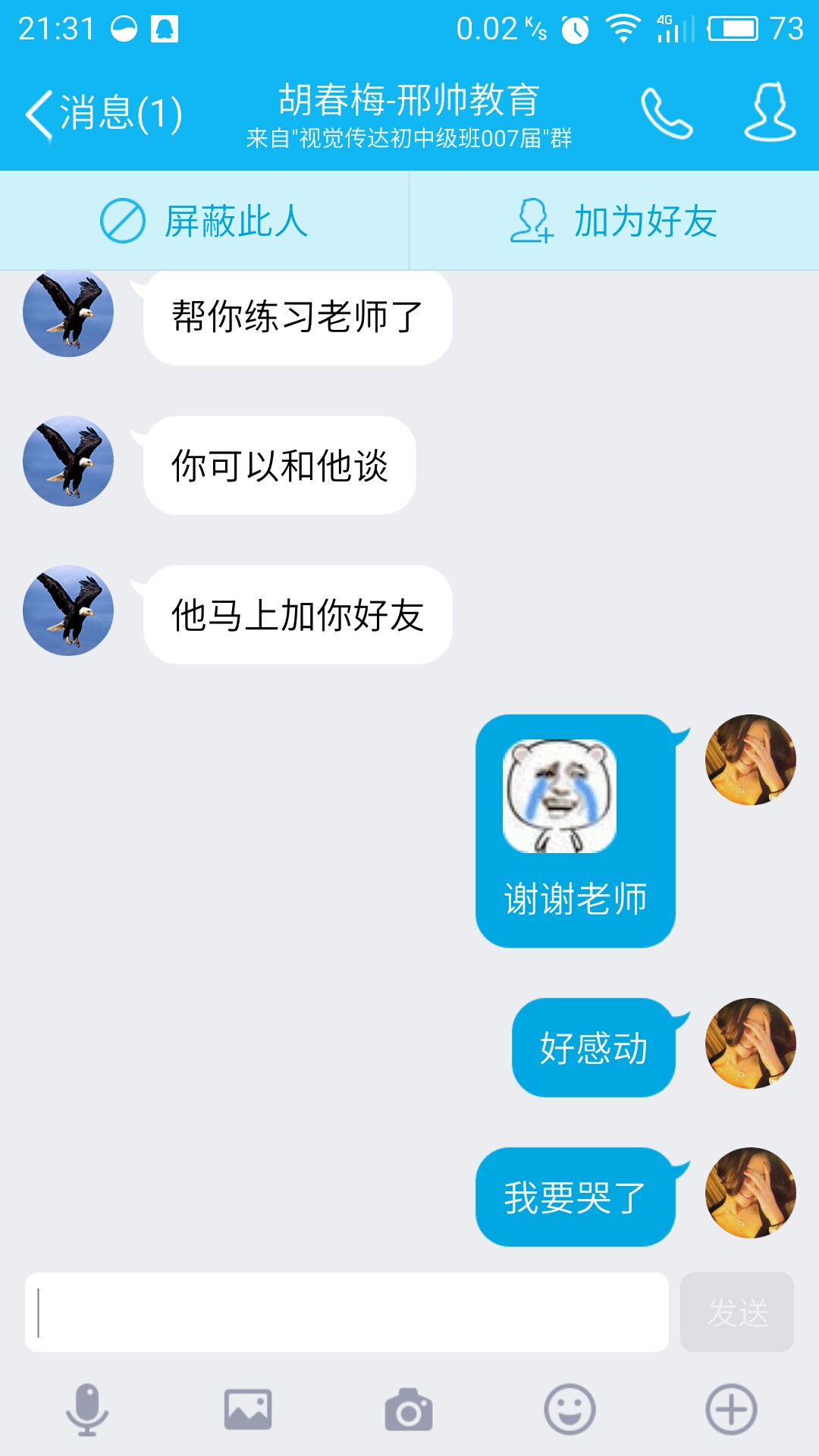
Task: Open my avatar beside 好感动
Action: pyautogui.click(x=750, y=1043)
